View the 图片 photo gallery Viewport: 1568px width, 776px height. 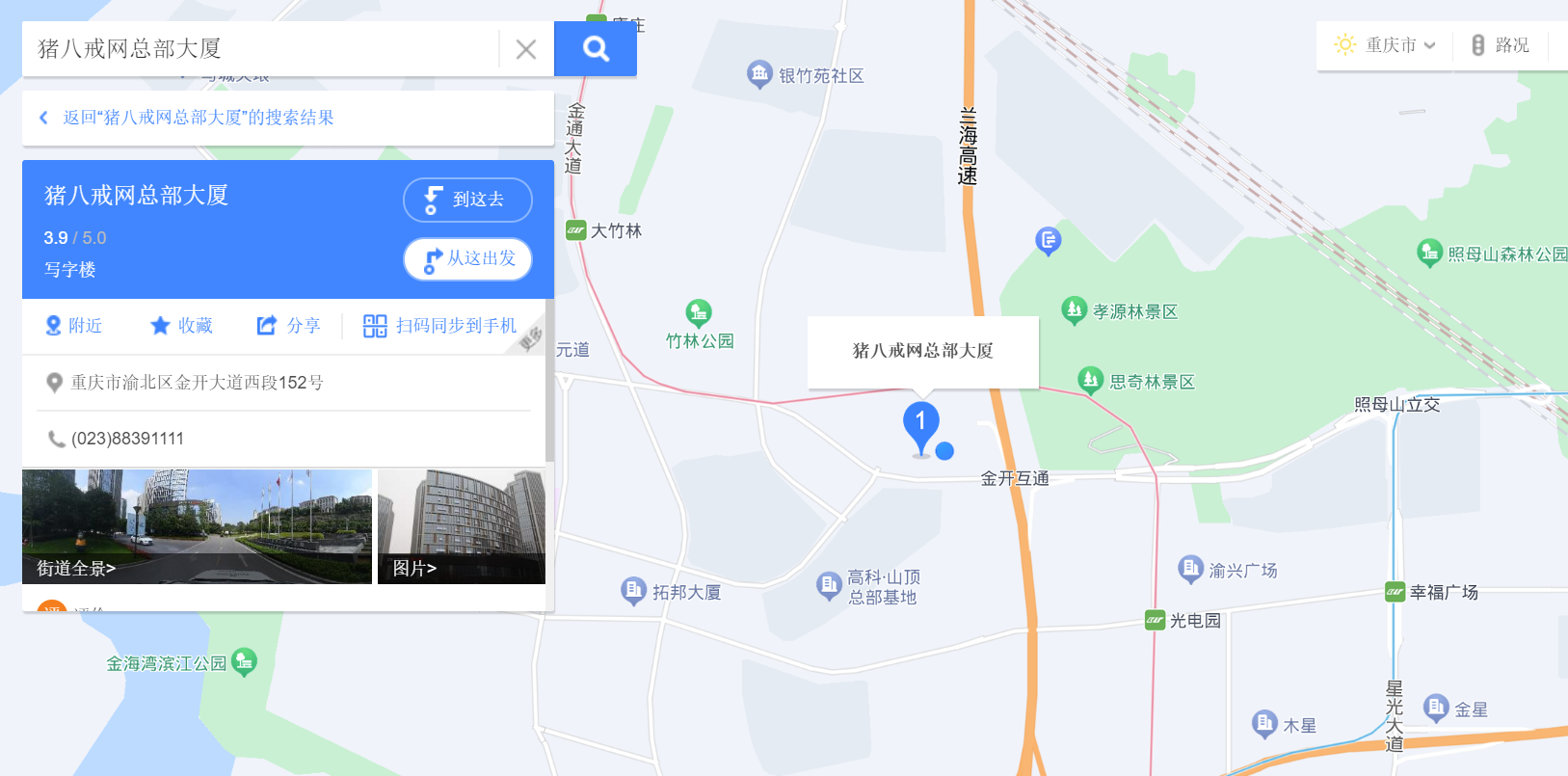461,526
